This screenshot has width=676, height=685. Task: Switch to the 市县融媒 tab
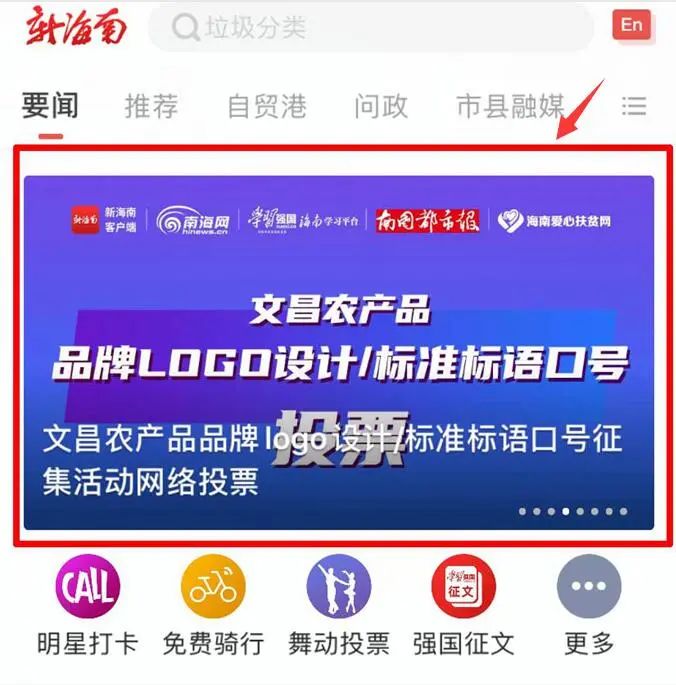click(510, 105)
